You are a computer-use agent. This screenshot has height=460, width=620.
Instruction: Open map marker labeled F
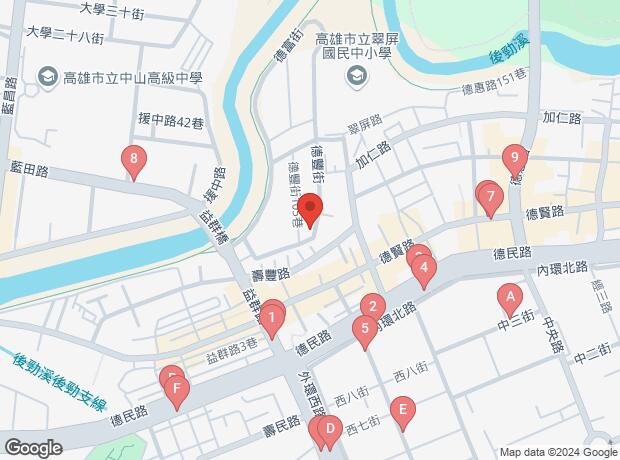tap(177, 388)
